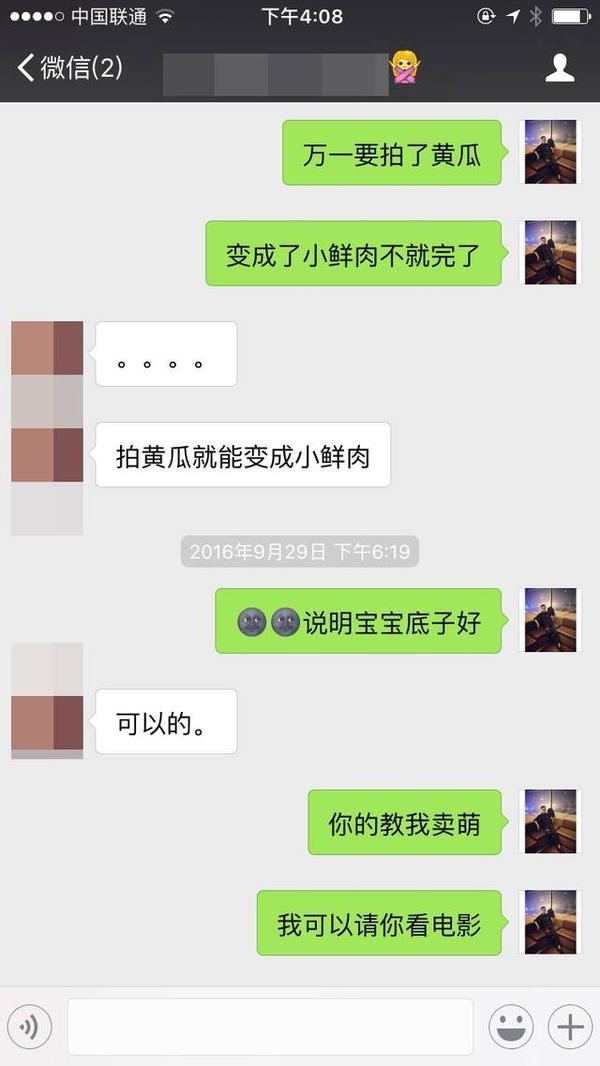This screenshot has height=1066, width=600.
Task: Open the plus attachments menu
Action: (568, 1026)
